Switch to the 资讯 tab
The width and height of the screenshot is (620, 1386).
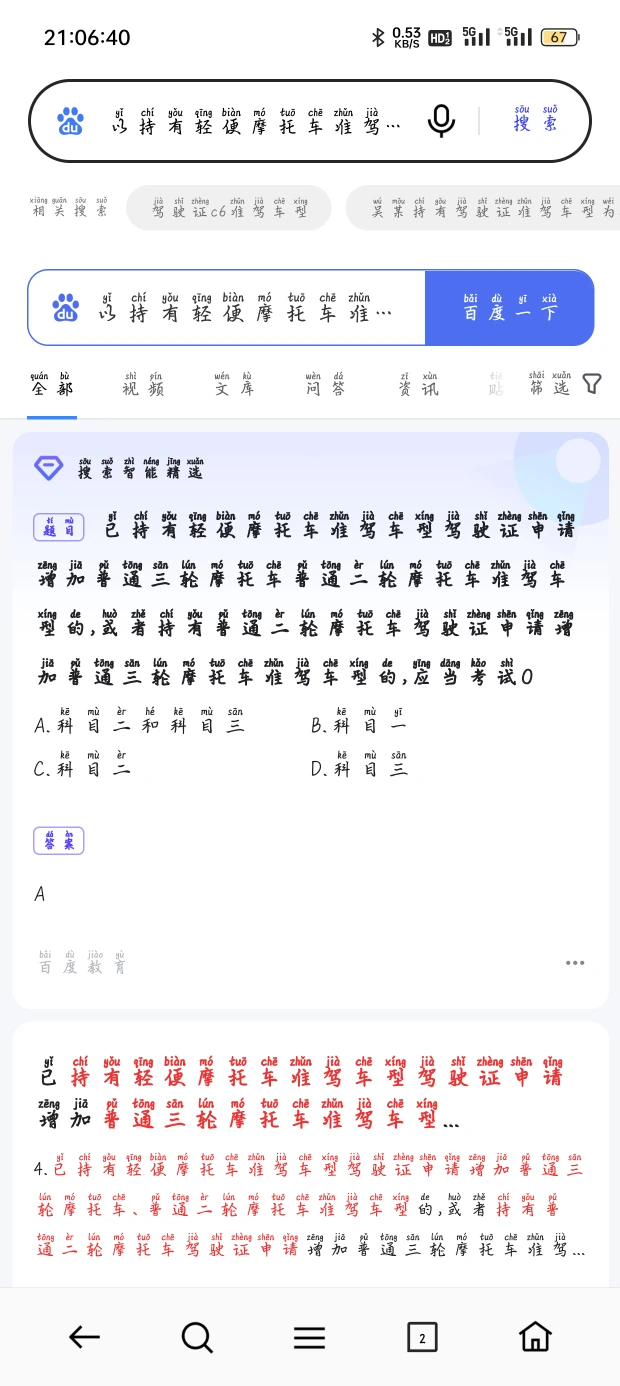pos(418,383)
